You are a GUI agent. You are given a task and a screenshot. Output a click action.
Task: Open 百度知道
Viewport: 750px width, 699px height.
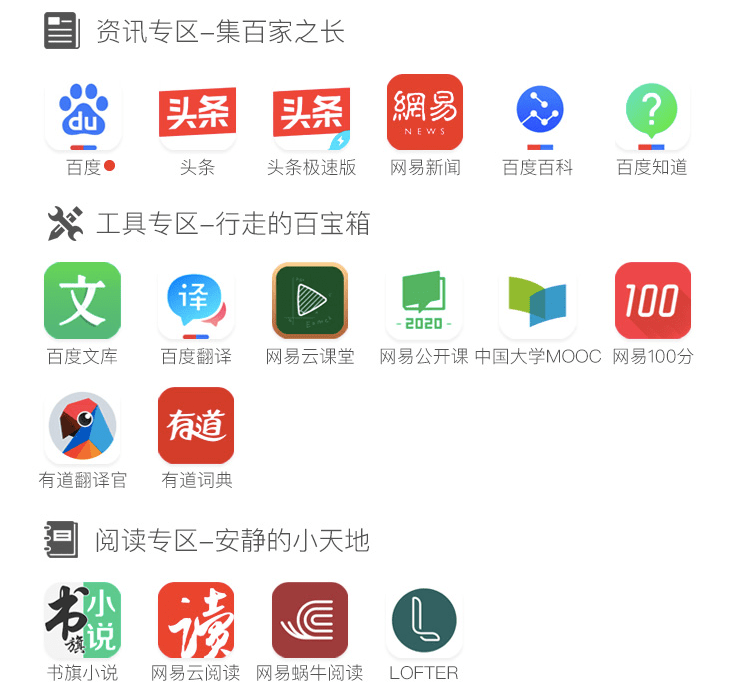click(x=652, y=113)
